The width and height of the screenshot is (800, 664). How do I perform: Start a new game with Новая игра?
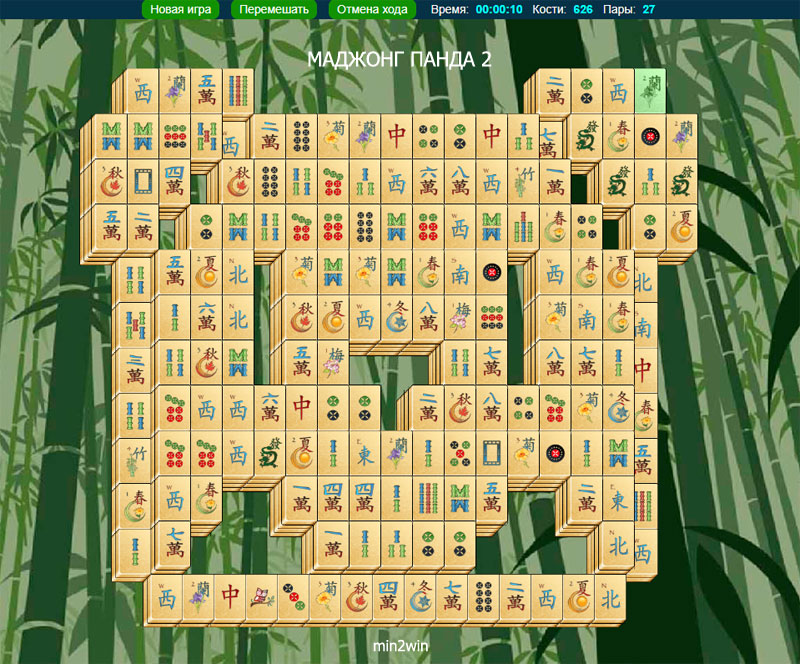(180, 10)
